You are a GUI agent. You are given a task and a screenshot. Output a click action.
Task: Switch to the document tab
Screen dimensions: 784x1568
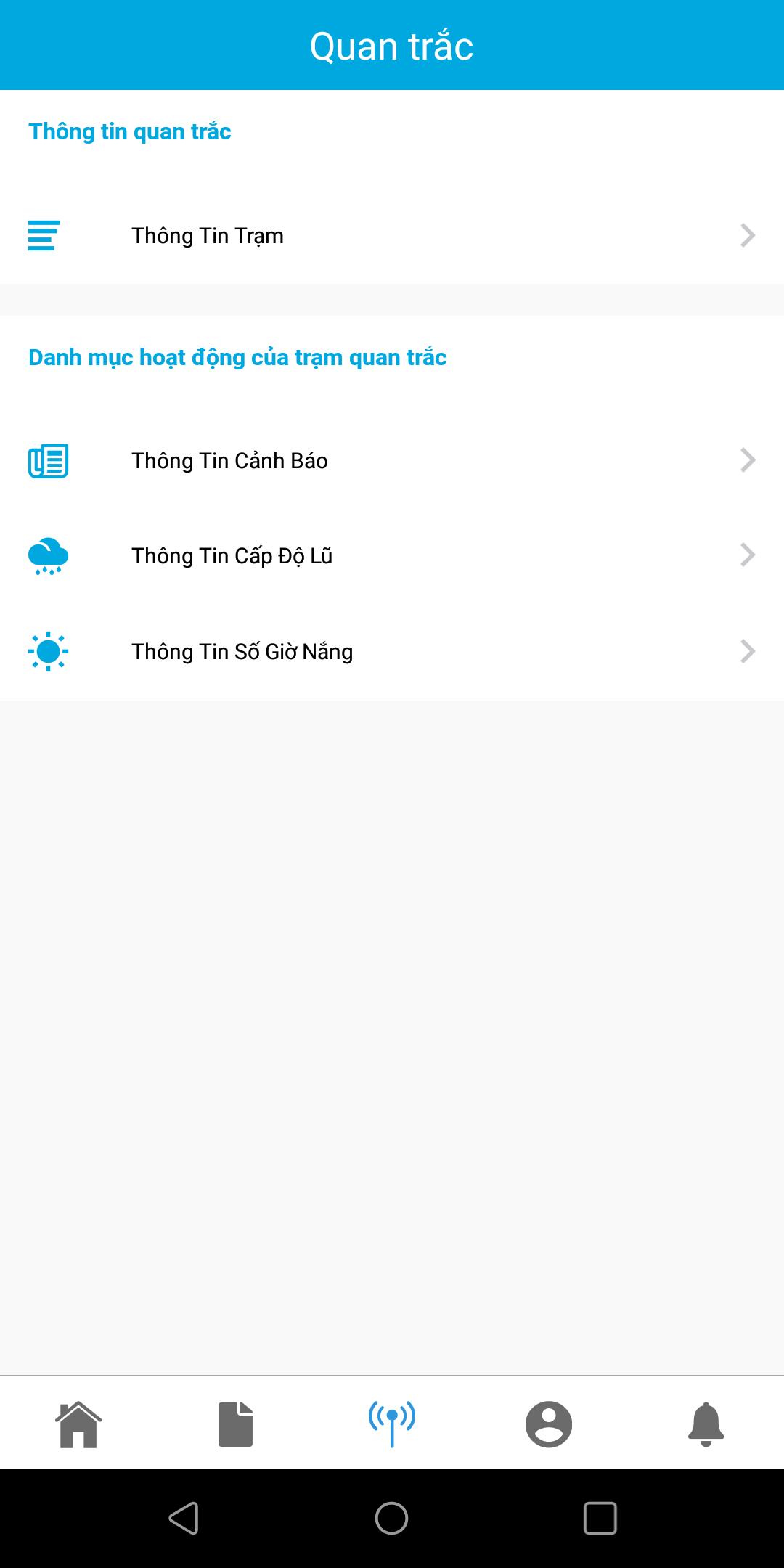click(235, 1424)
